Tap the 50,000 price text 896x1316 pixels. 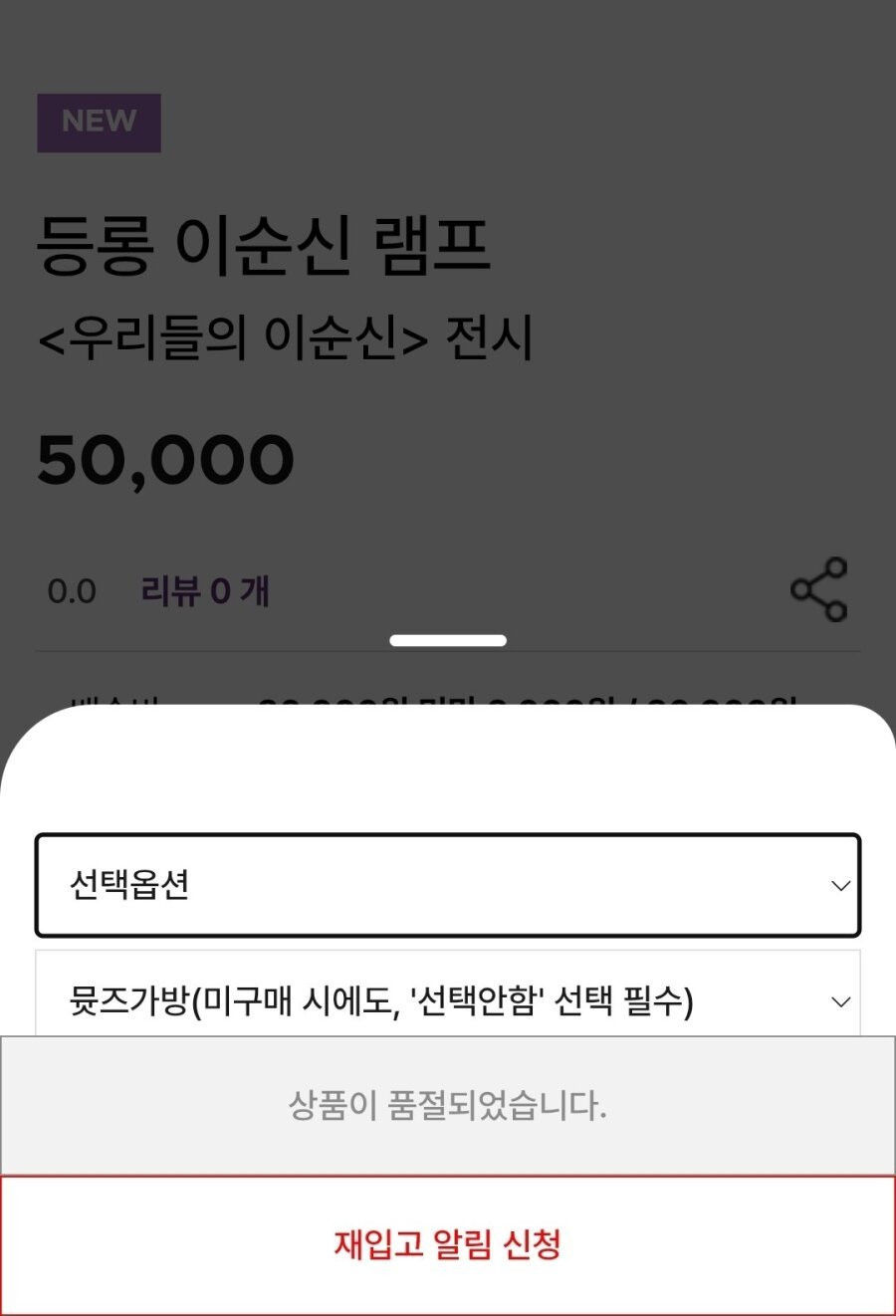[166, 458]
